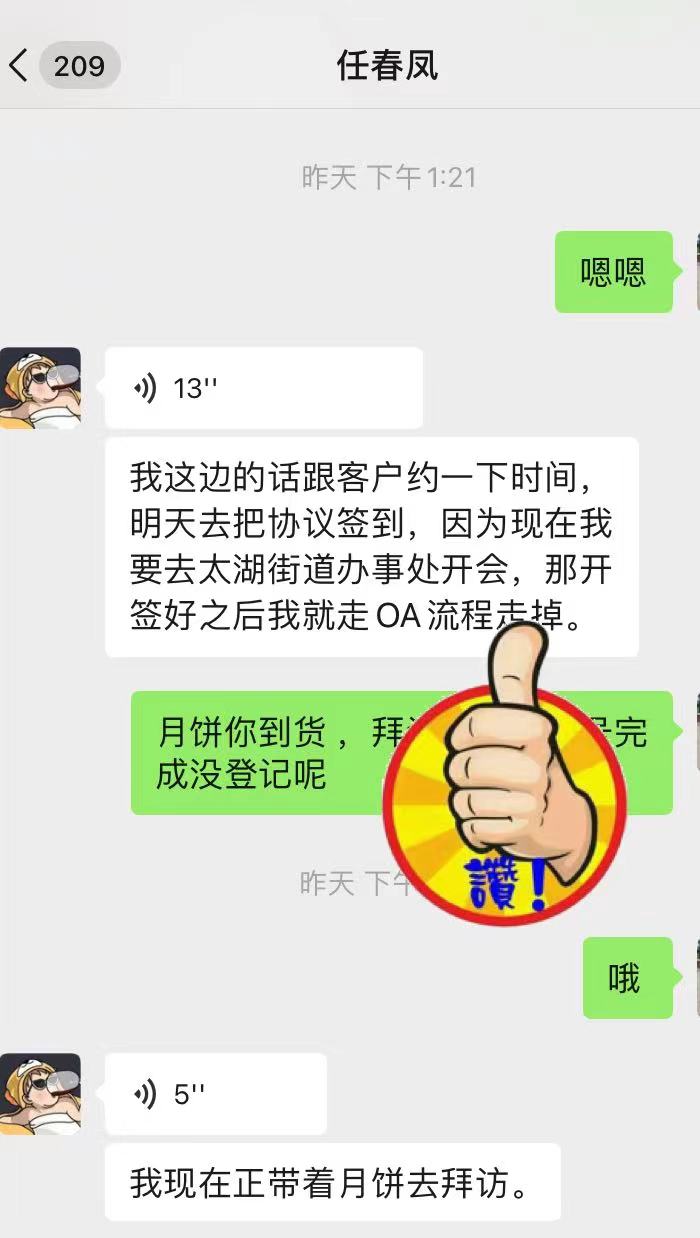Play the 5-second voice message
The height and width of the screenshot is (1238, 700).
[x=215, y=1094]
